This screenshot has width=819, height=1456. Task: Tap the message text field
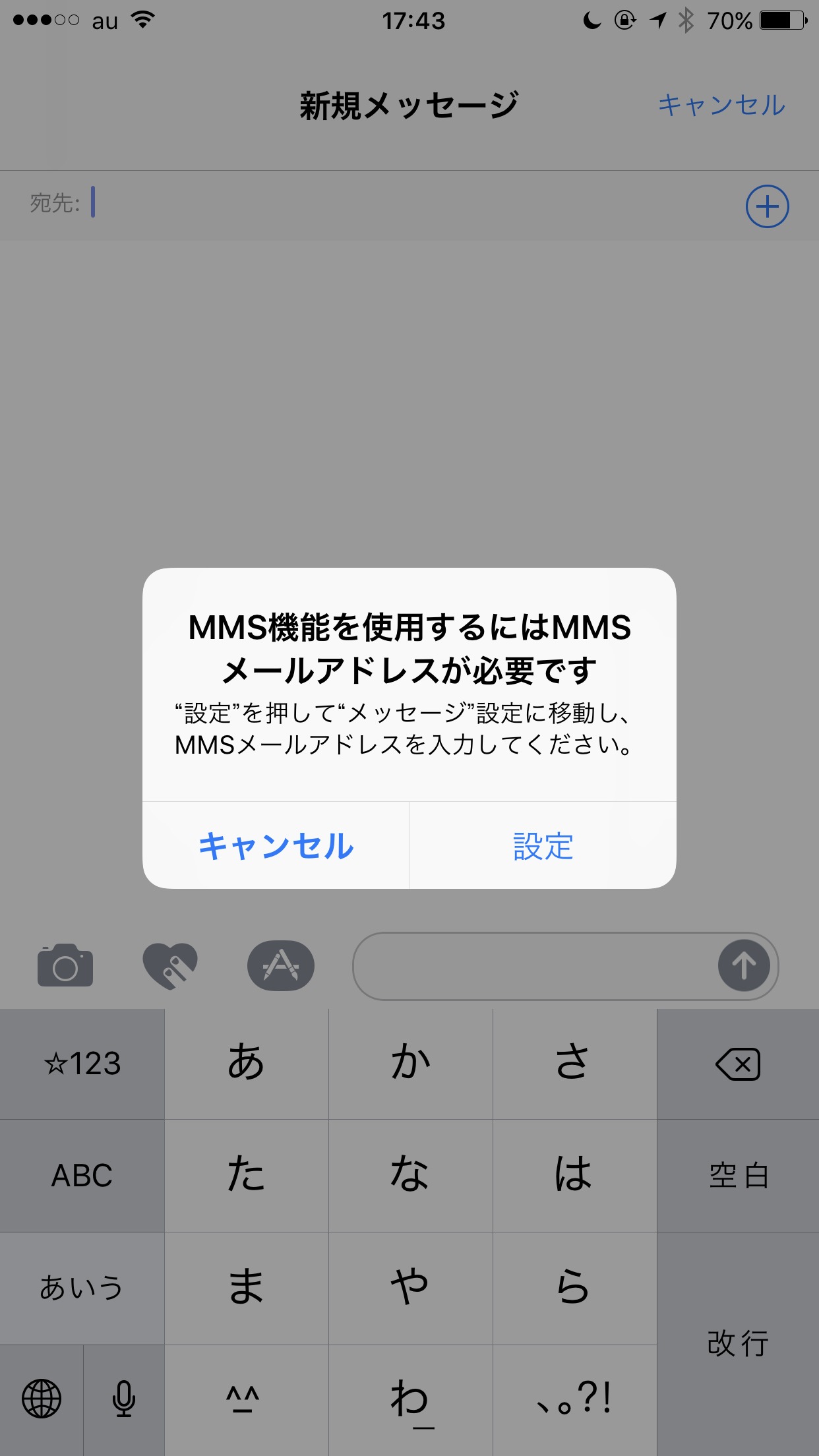pyautogui.click(x=534, y=966)
